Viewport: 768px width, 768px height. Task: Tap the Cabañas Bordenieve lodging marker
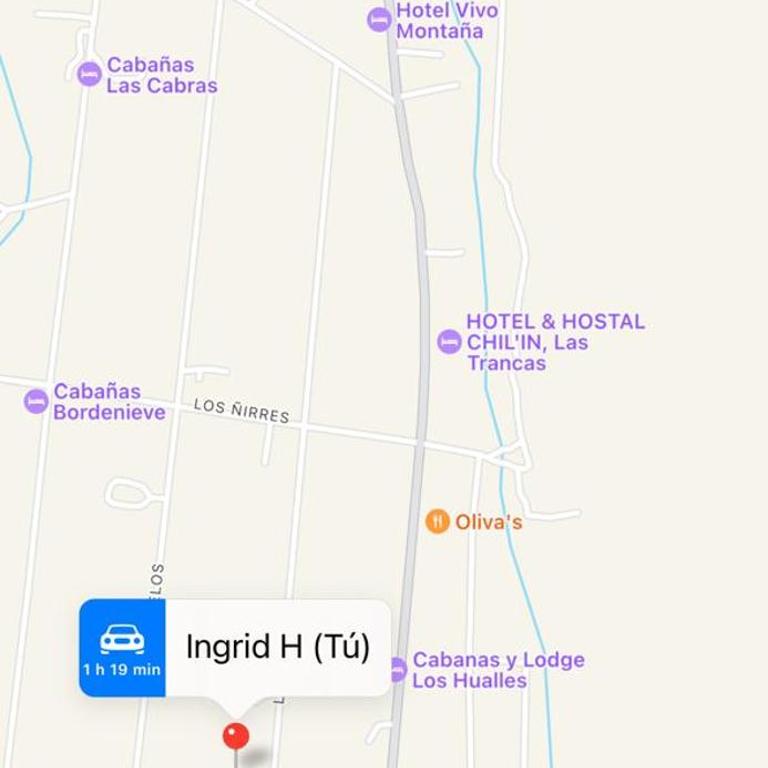(x=36, y=401)
